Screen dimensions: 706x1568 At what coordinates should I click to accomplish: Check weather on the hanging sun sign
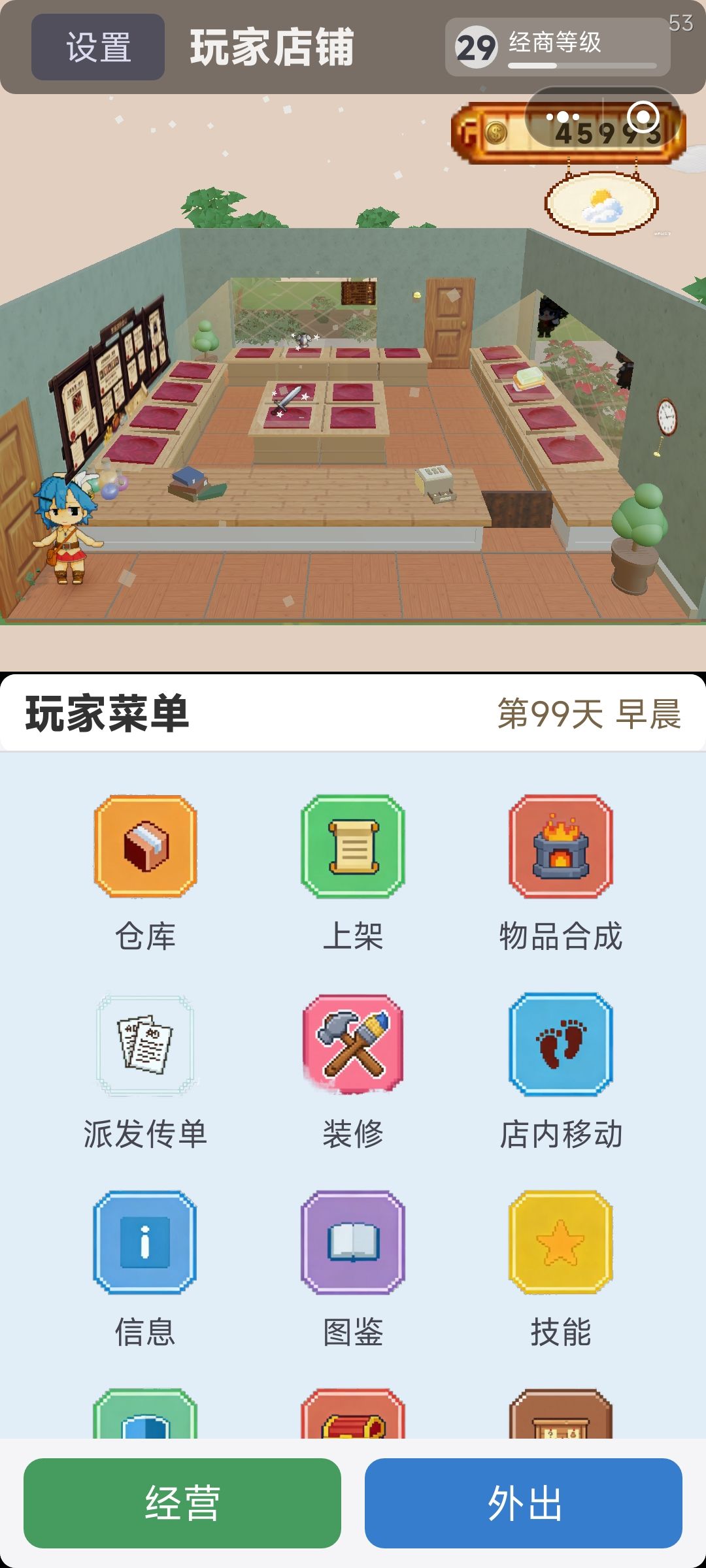point(600,204)
